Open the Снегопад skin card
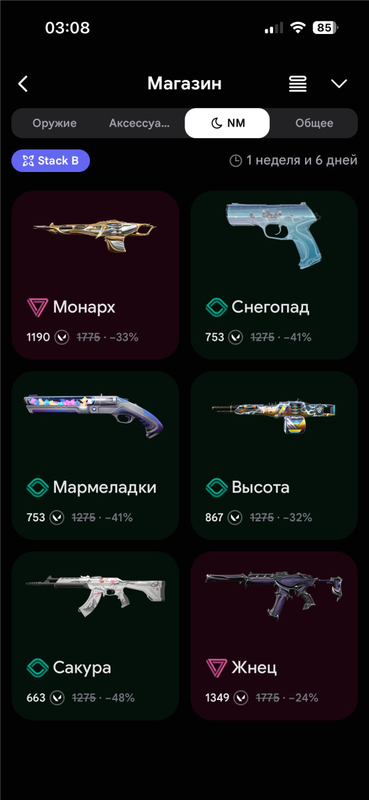The width and height of the screenshot is (369, 800). pos(274,276)
